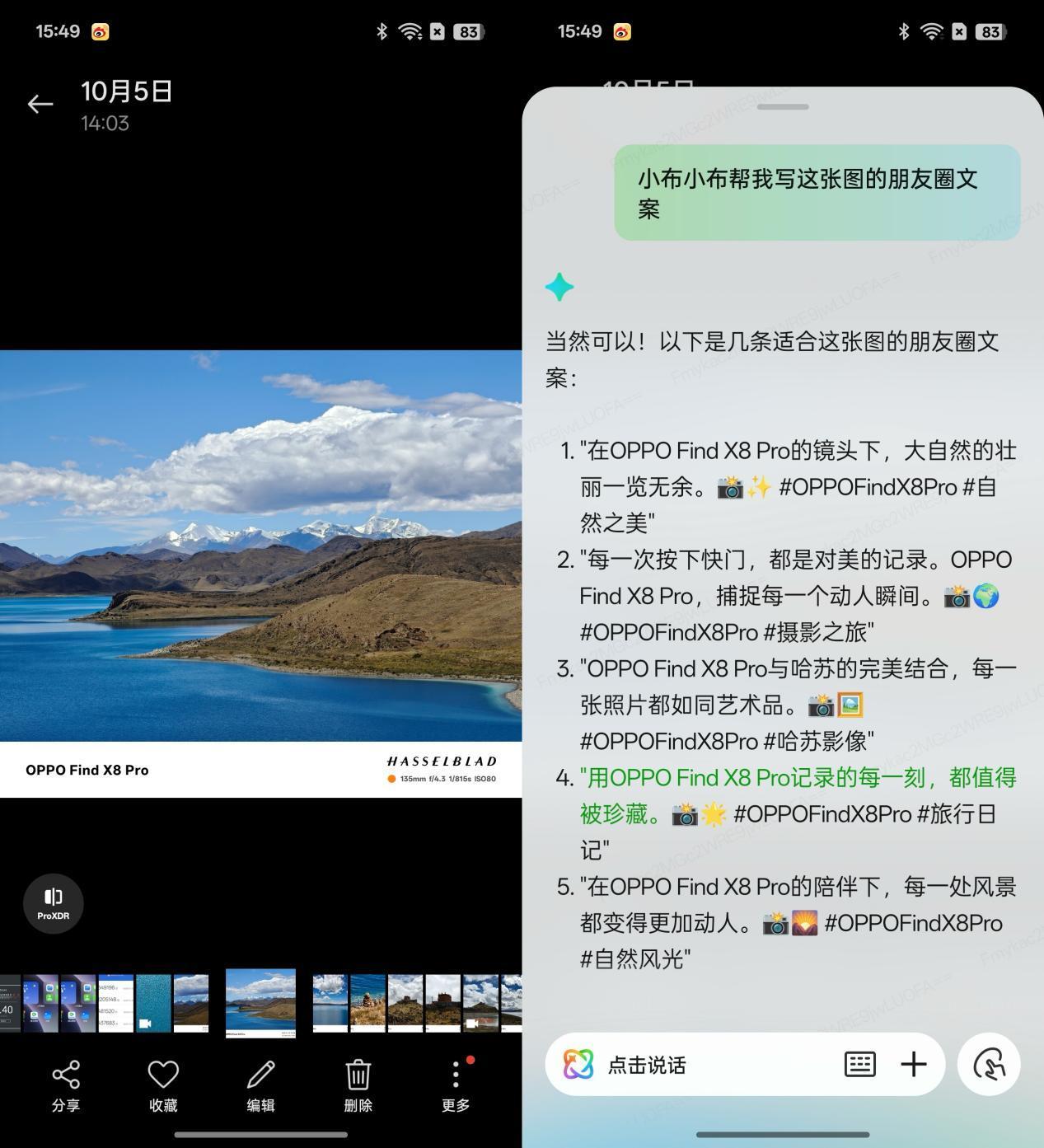Switch to keyboard input in assistant
This screenshot has height=1148, width=1044.
click(x=859, y=1064)
